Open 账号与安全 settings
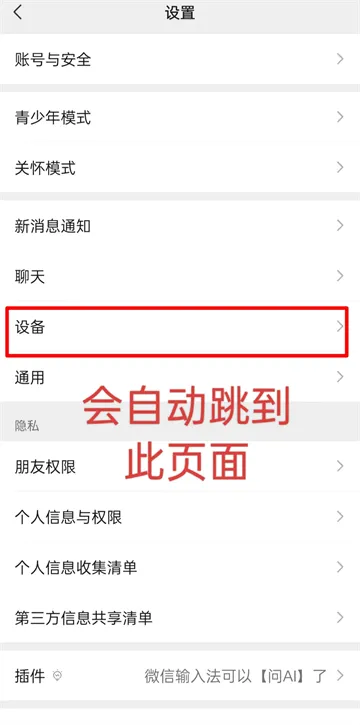The width and height of the screenshot is (360, 725). point(180,59)
